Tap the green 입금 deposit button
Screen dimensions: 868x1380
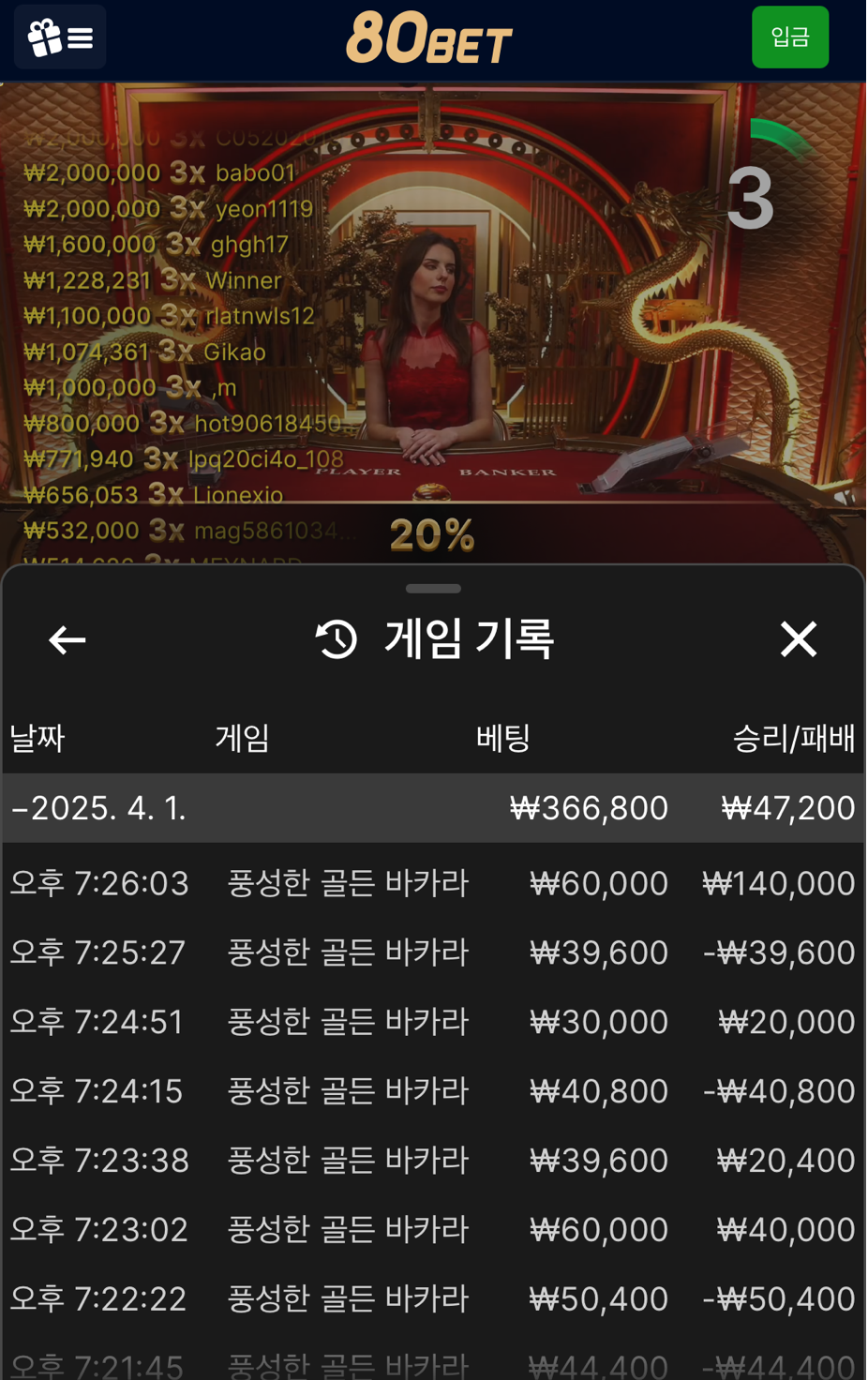click(789, 37)
